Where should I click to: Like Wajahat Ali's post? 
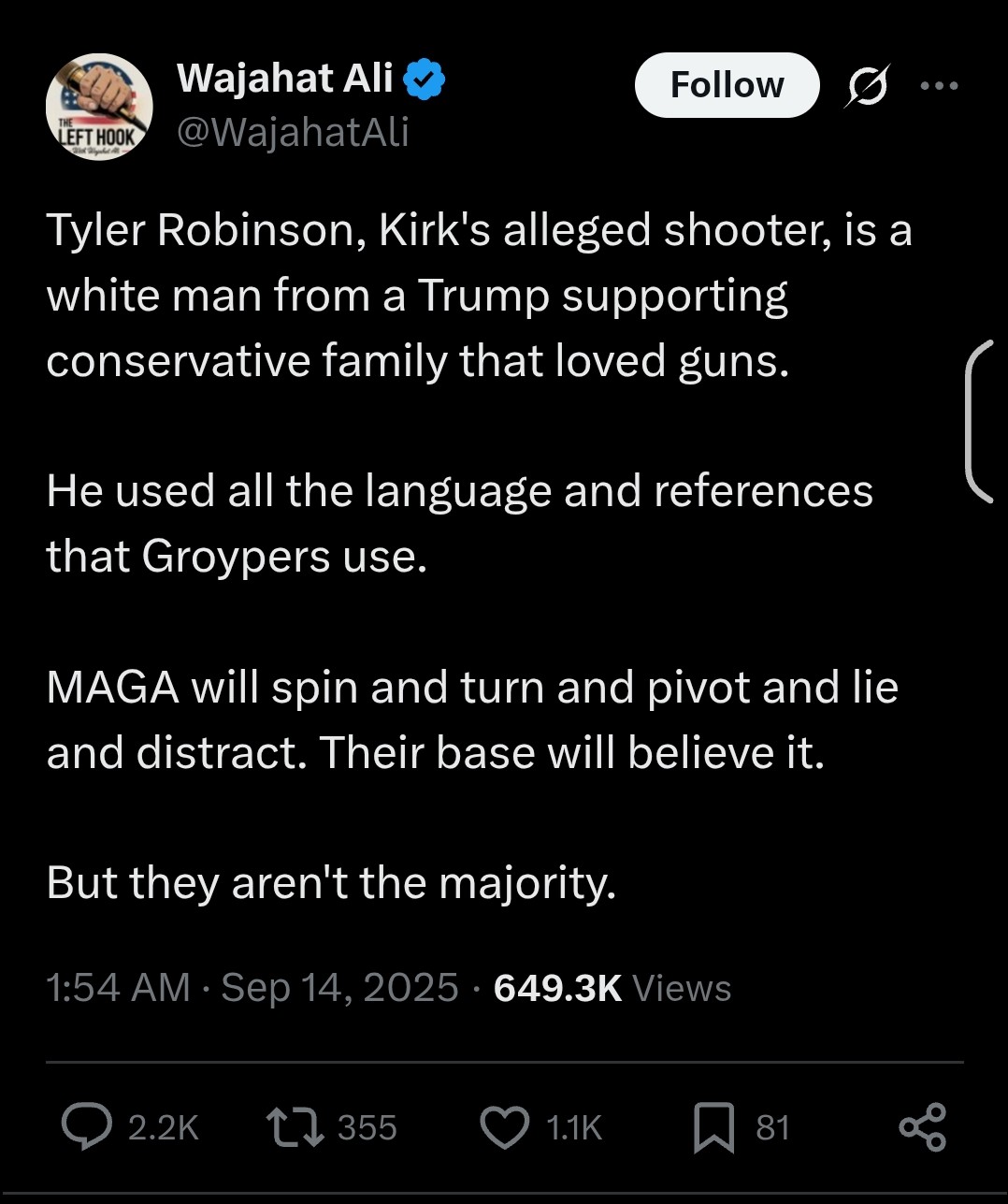504,1126
